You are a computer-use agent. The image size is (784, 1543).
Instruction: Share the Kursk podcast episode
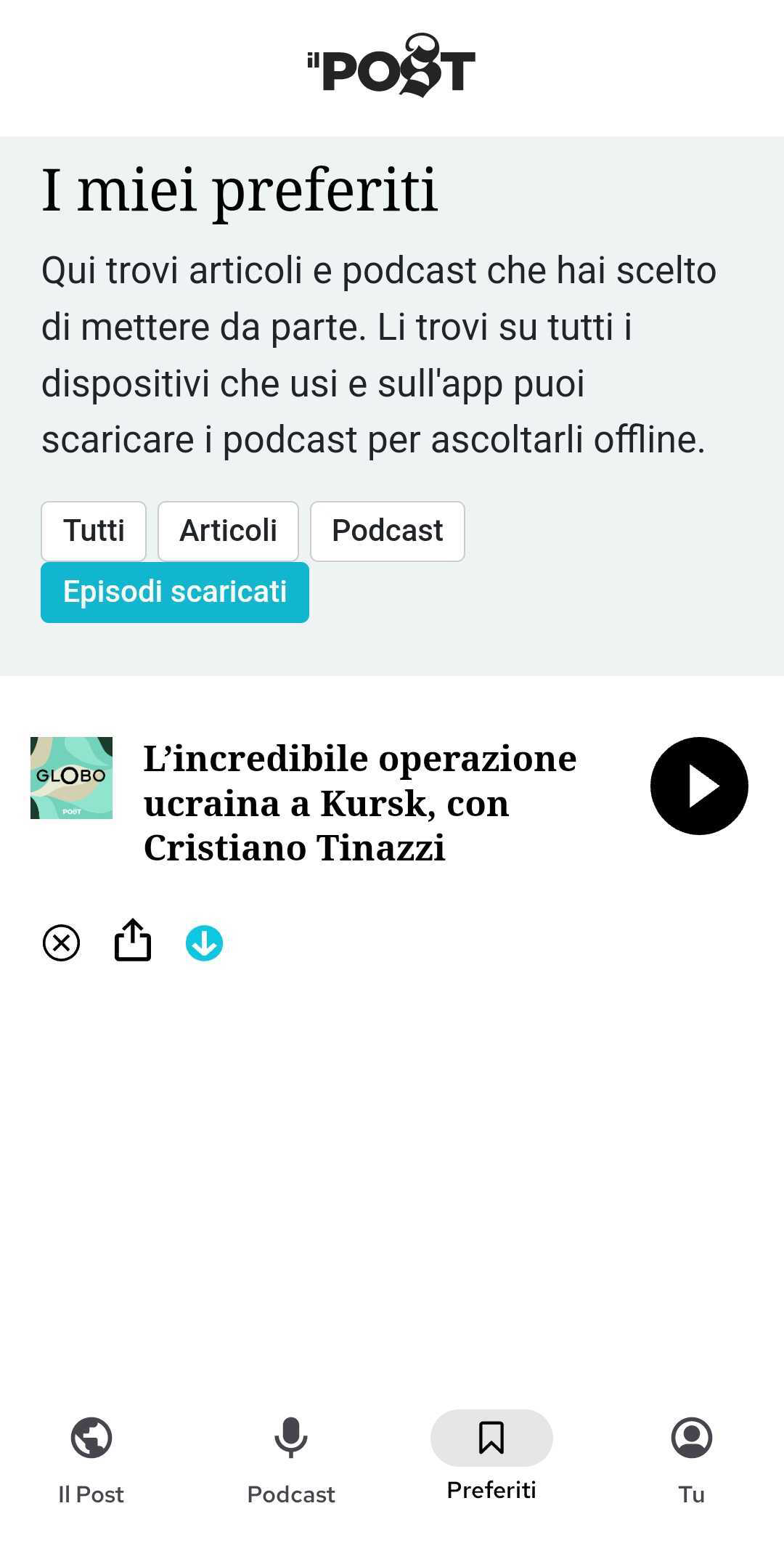point(133,941)
